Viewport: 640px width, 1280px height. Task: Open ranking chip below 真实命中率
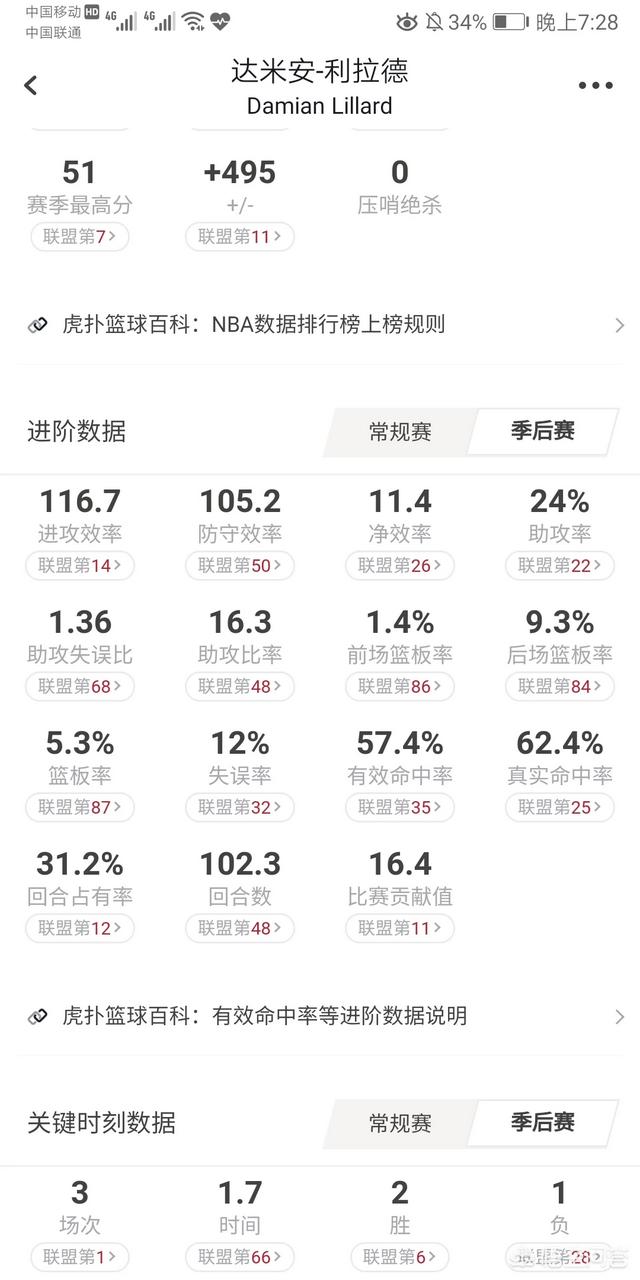560,807
